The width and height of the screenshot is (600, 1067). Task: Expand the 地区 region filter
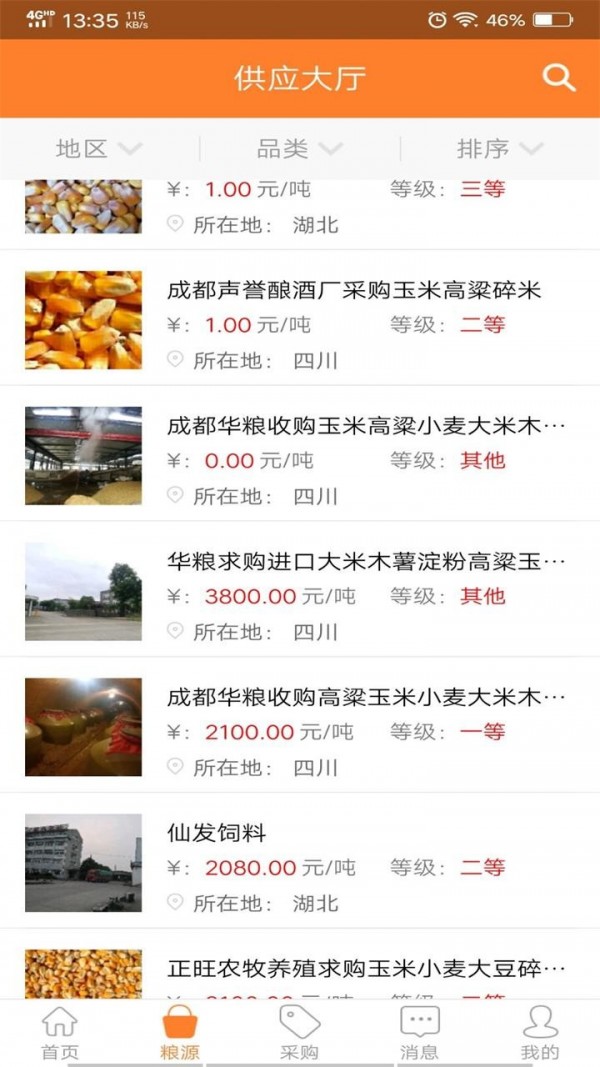pyautogui.click(x=98, y=149)
